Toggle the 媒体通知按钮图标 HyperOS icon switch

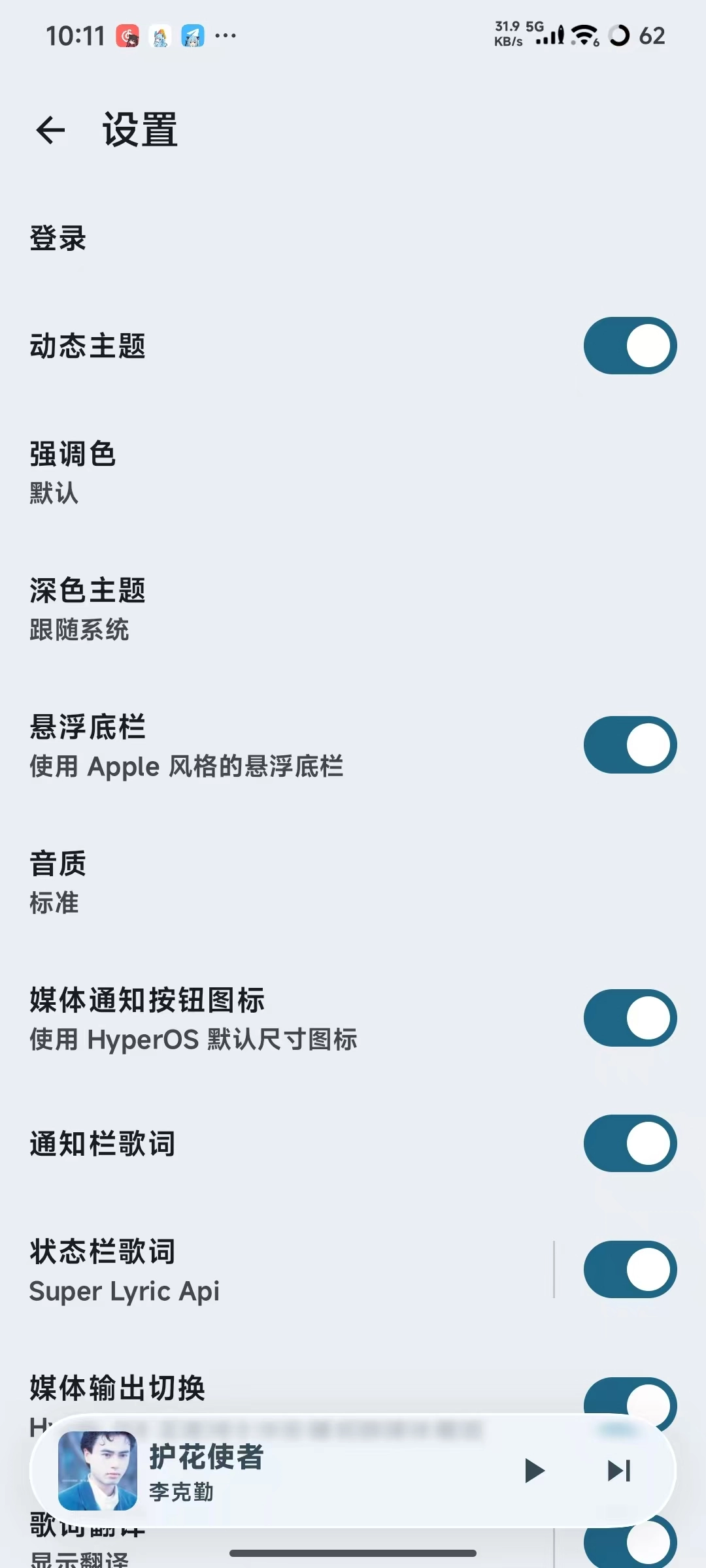[x=630, y=1017]
